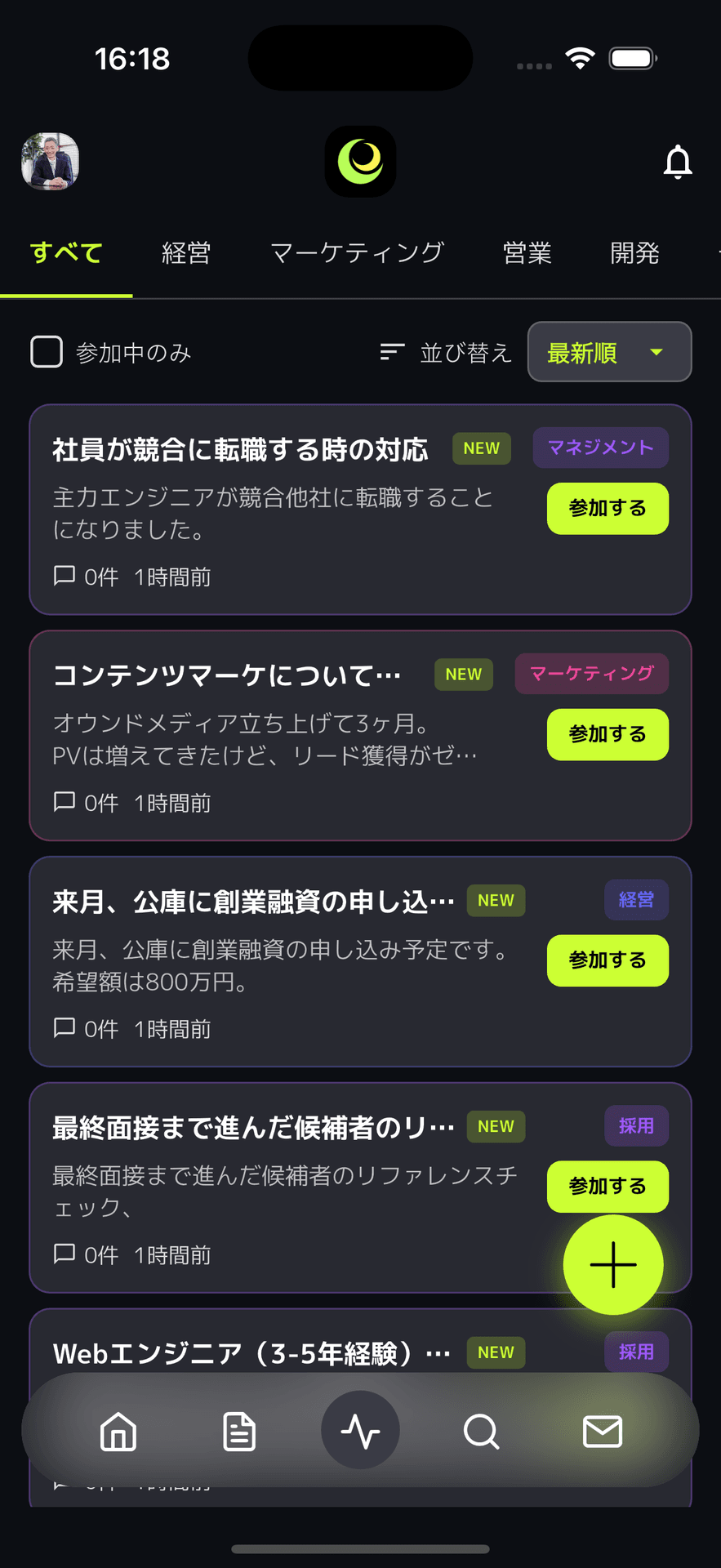Viewport: 721px width, 1568px height.
Task: Open the 最終面接まで進んだ候補者 card
Action: click(x=253, y=1128)
